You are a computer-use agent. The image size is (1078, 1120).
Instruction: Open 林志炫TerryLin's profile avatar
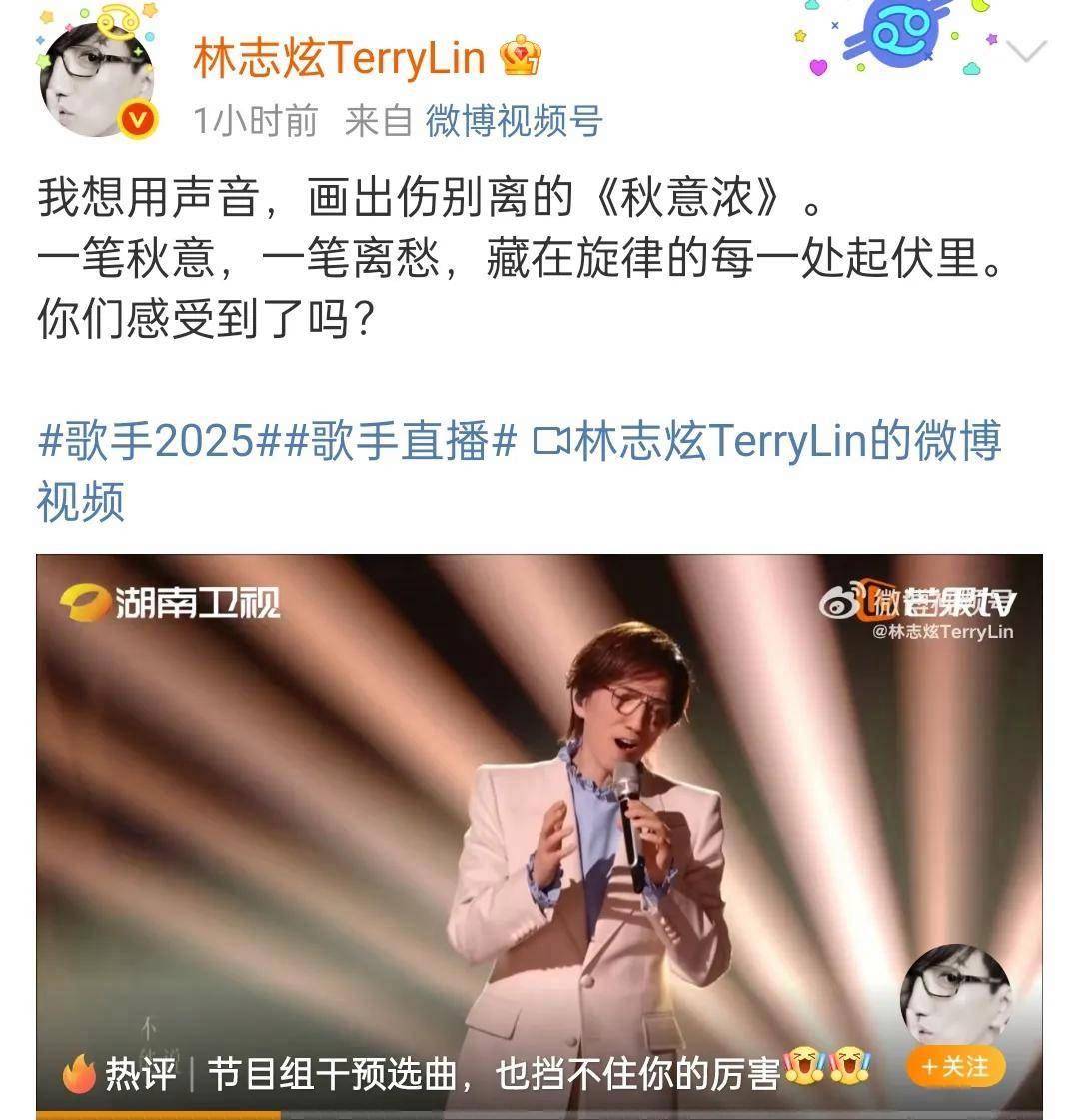[97, 80]
